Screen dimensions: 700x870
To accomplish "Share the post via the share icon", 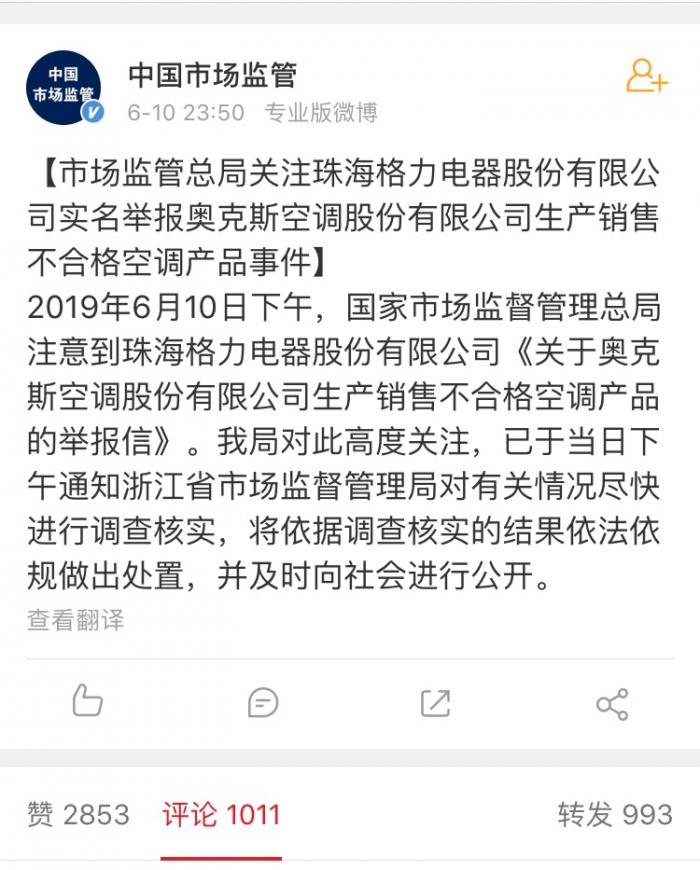I will 611,703.
